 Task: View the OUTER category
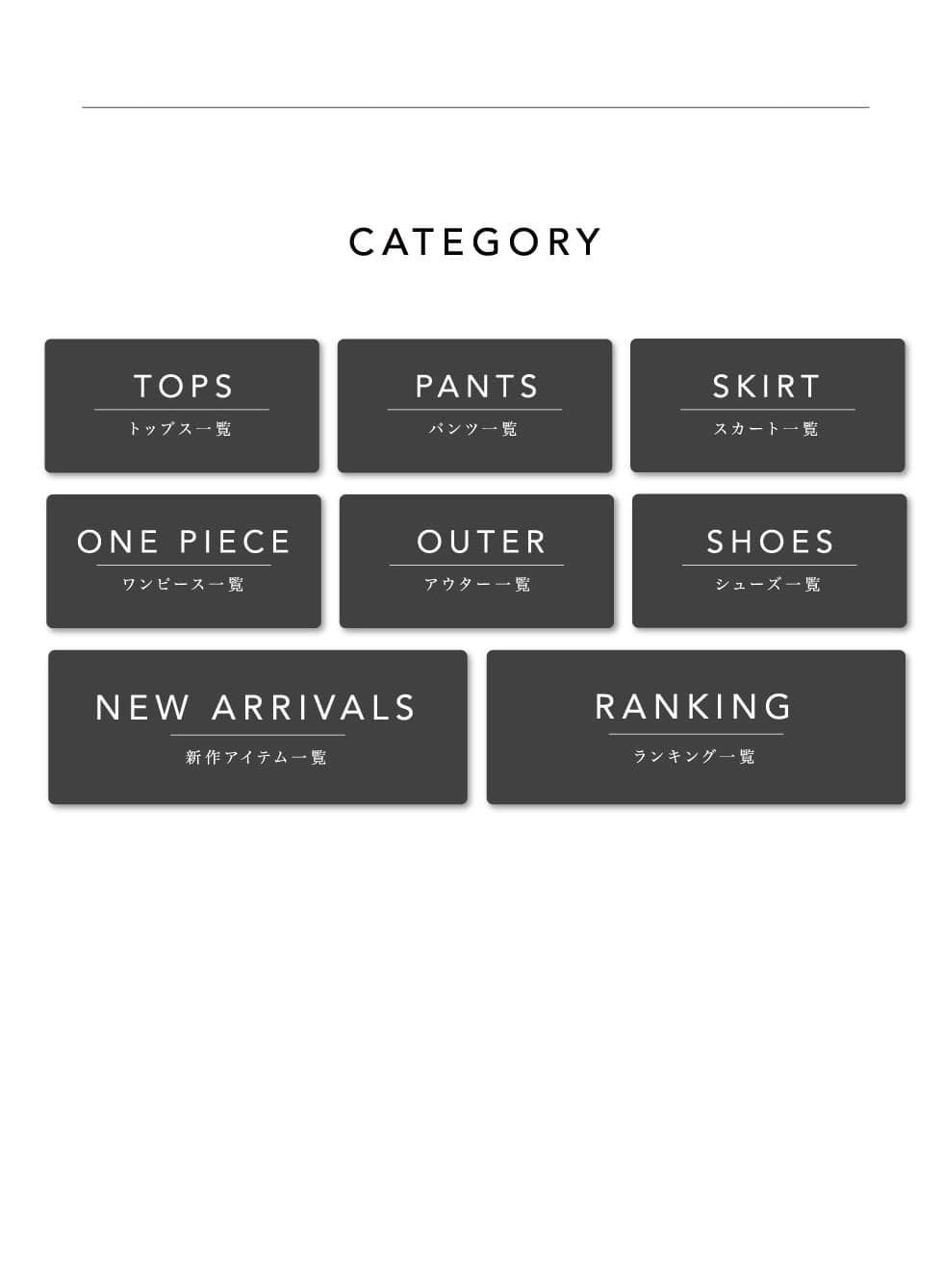click(x=476, y=561)
